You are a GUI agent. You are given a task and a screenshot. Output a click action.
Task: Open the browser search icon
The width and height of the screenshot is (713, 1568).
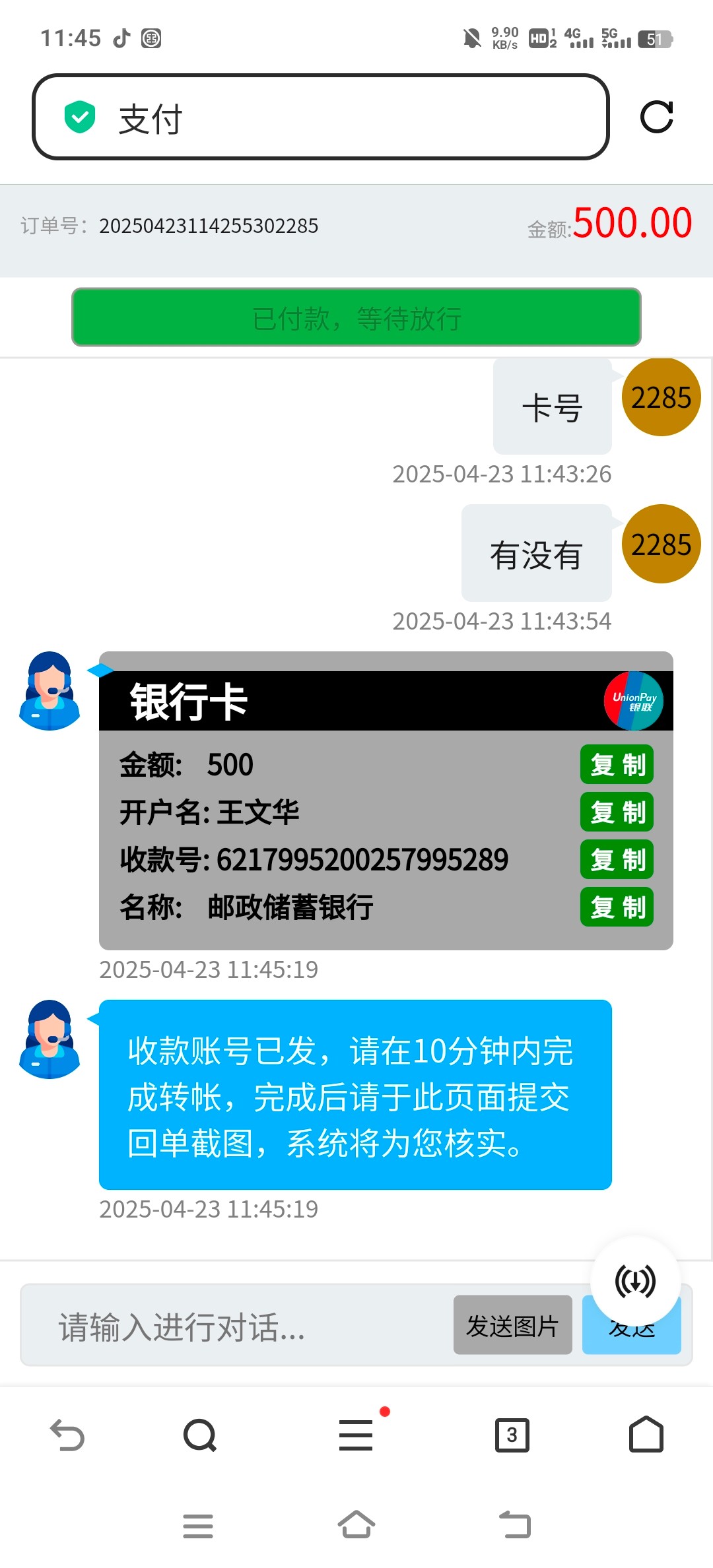coord(200,1435)
